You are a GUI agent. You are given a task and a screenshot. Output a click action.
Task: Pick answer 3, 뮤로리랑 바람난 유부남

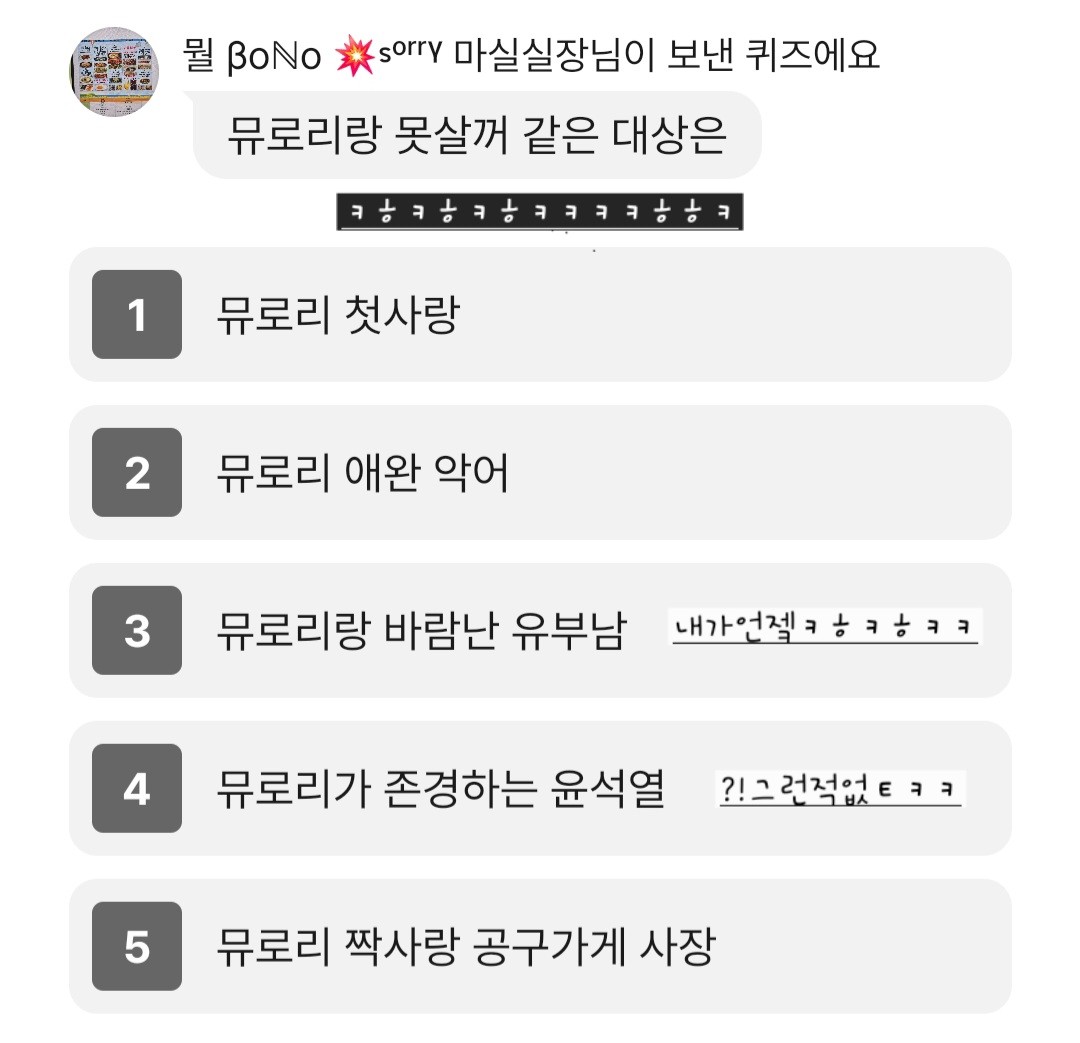point(540,631)
